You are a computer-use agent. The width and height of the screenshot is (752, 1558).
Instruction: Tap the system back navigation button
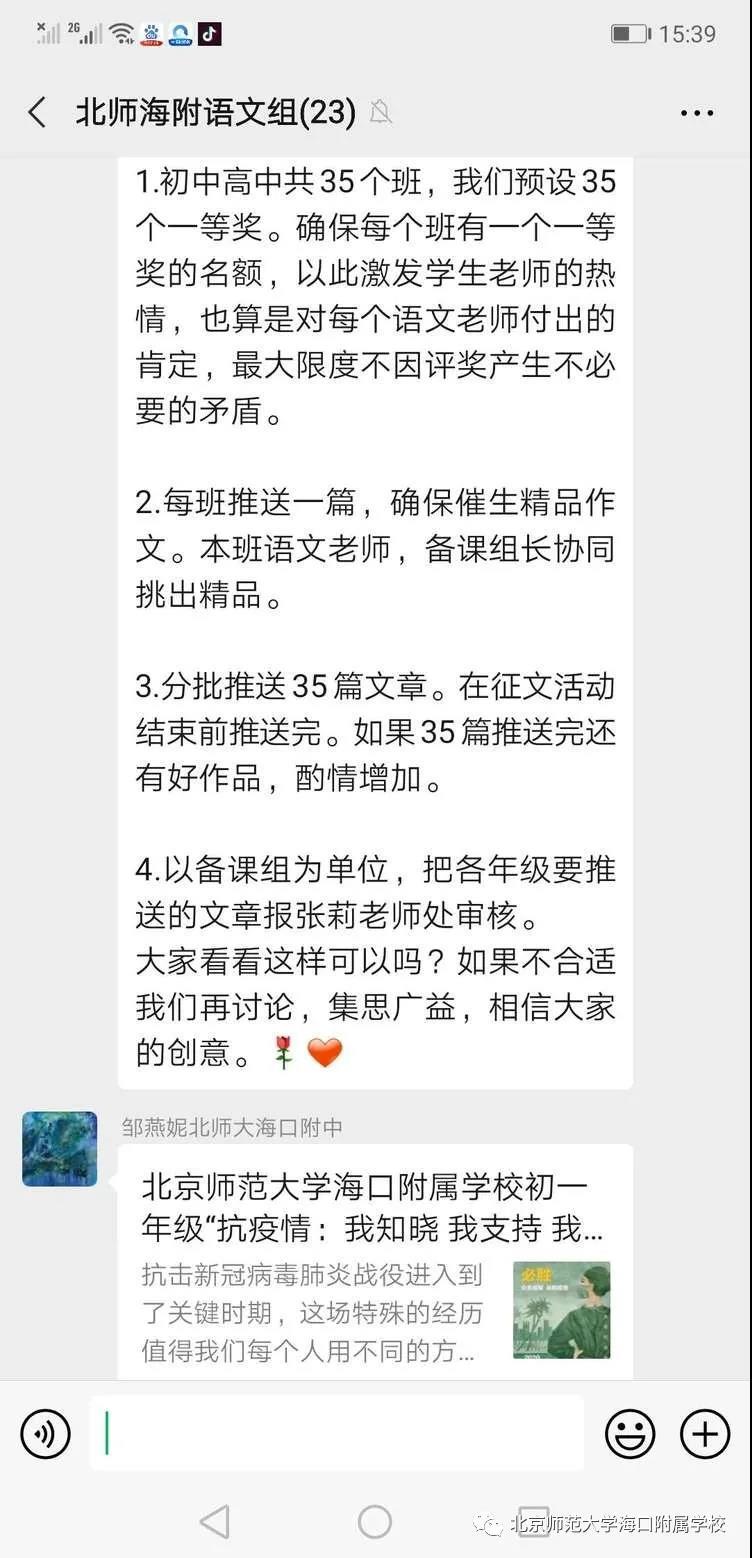[215, 1522]
